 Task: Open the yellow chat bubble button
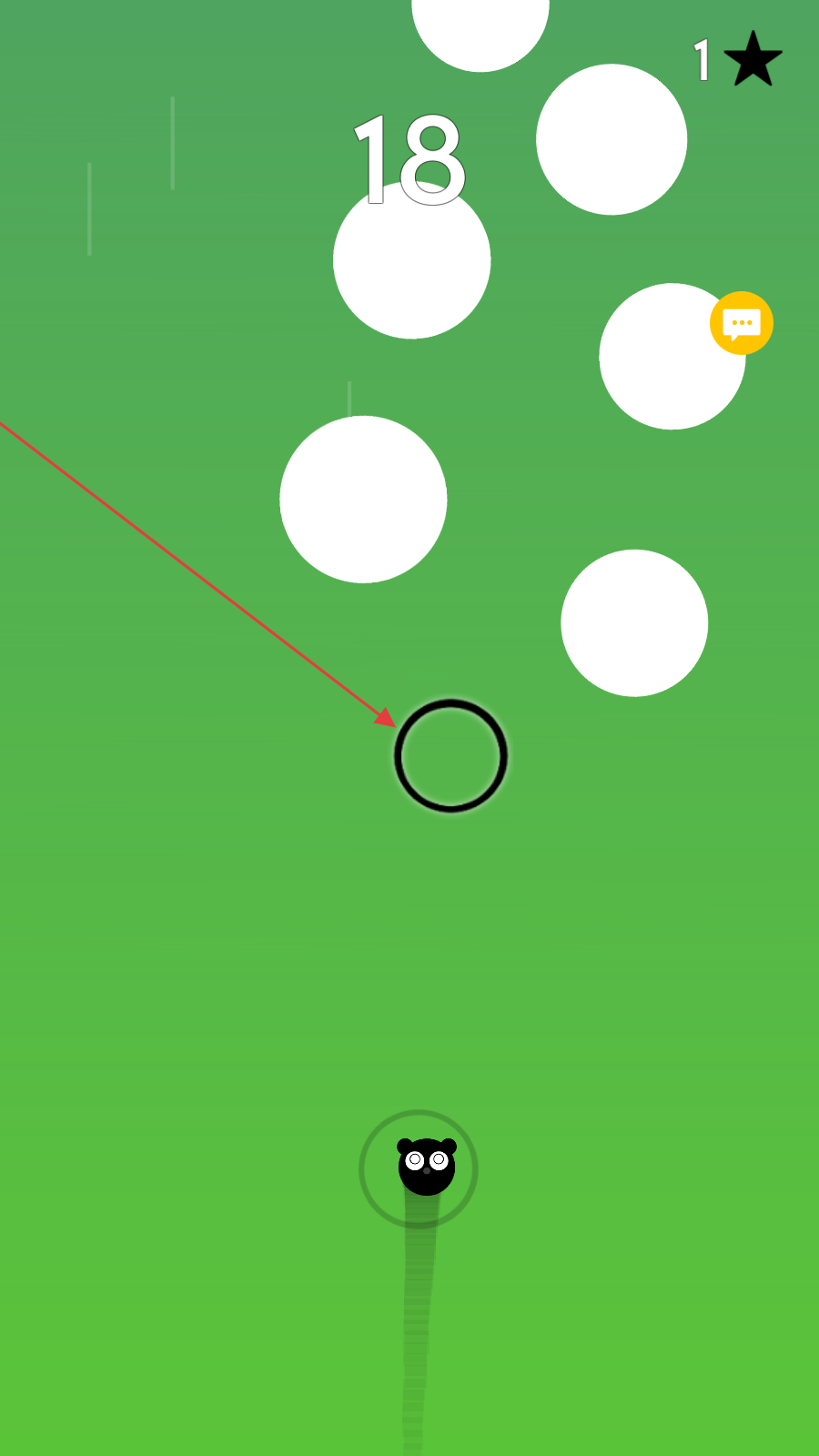point(742,323)
